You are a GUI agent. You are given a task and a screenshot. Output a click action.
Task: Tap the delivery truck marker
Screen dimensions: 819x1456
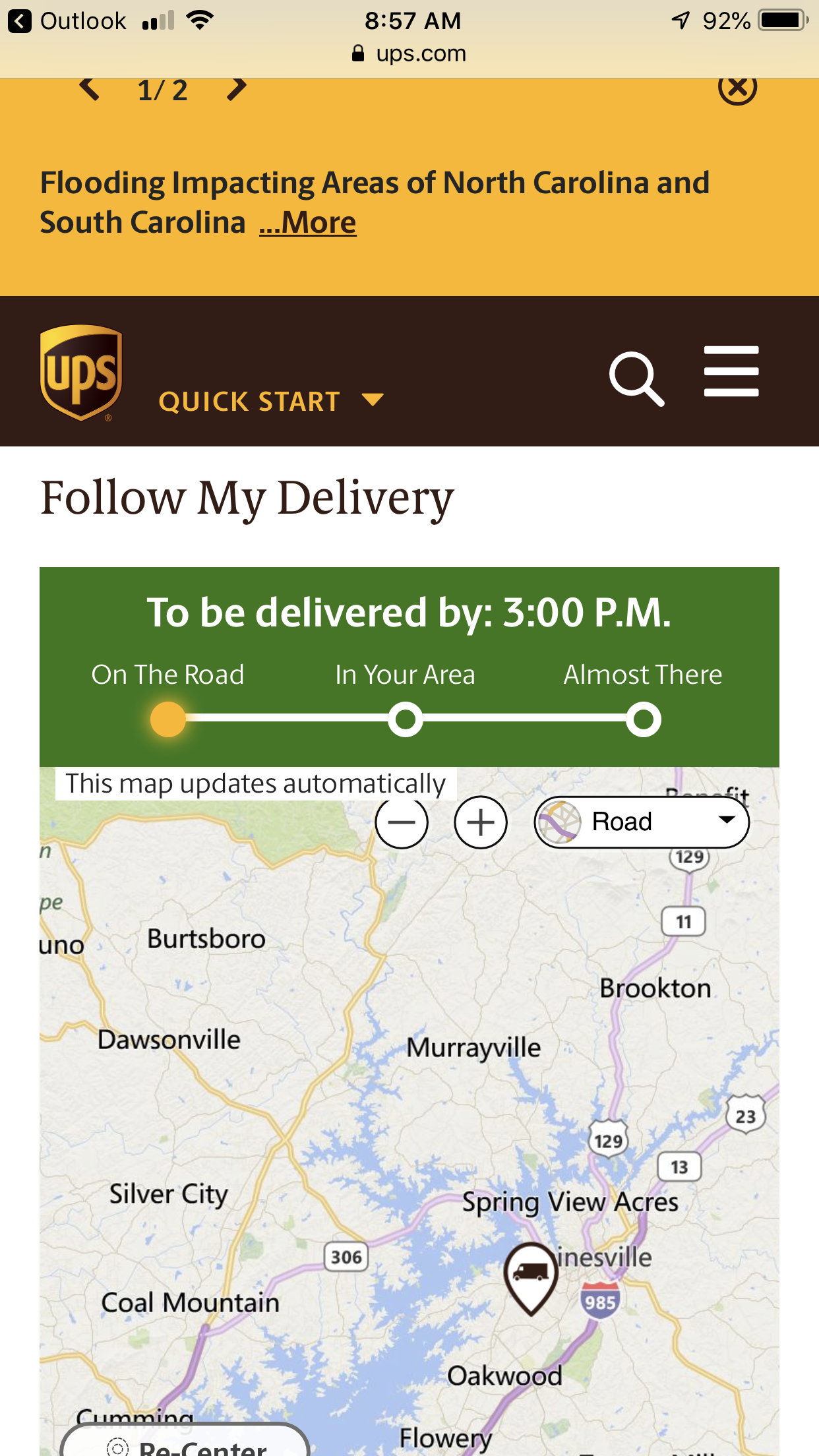[x=531, y=1274]
